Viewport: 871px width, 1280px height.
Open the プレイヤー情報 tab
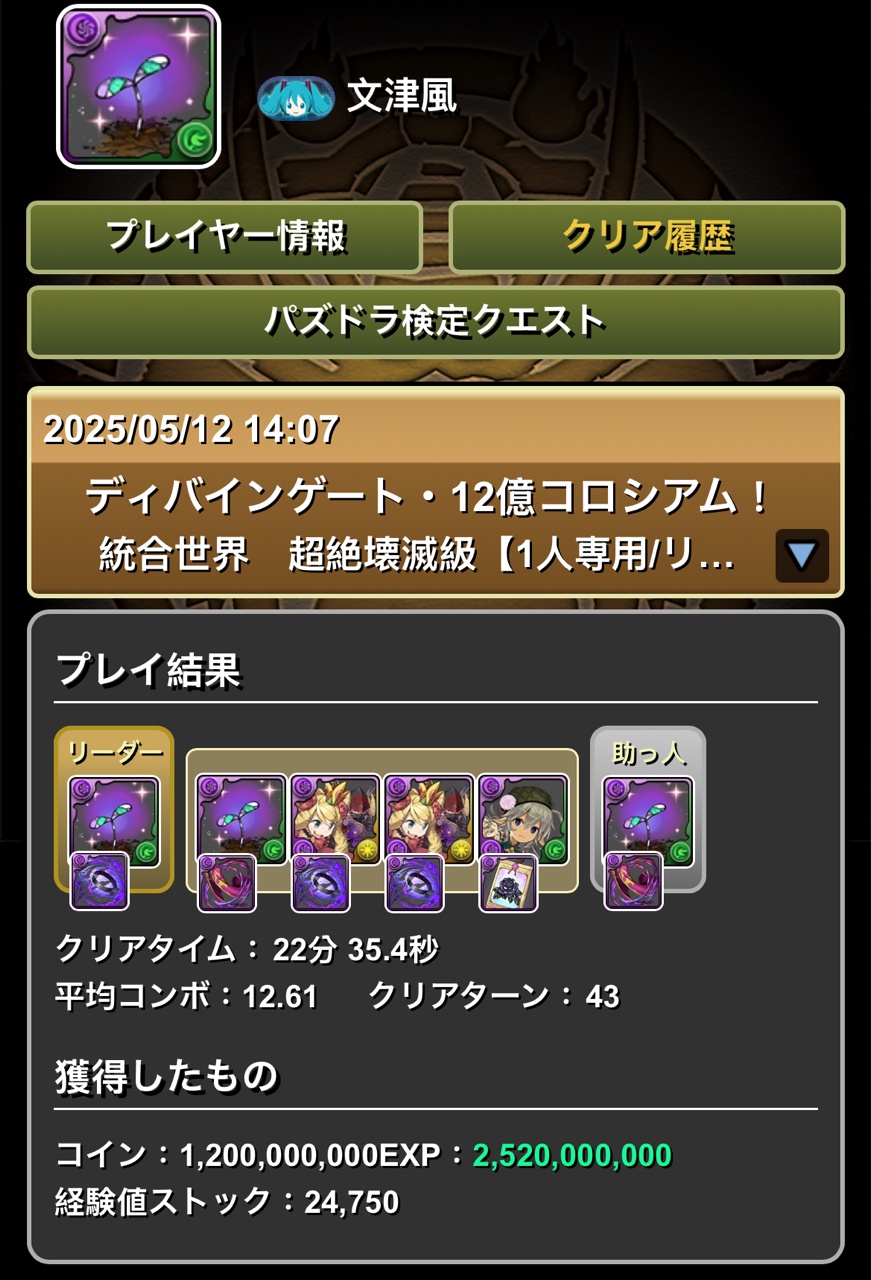coord(225,238)
